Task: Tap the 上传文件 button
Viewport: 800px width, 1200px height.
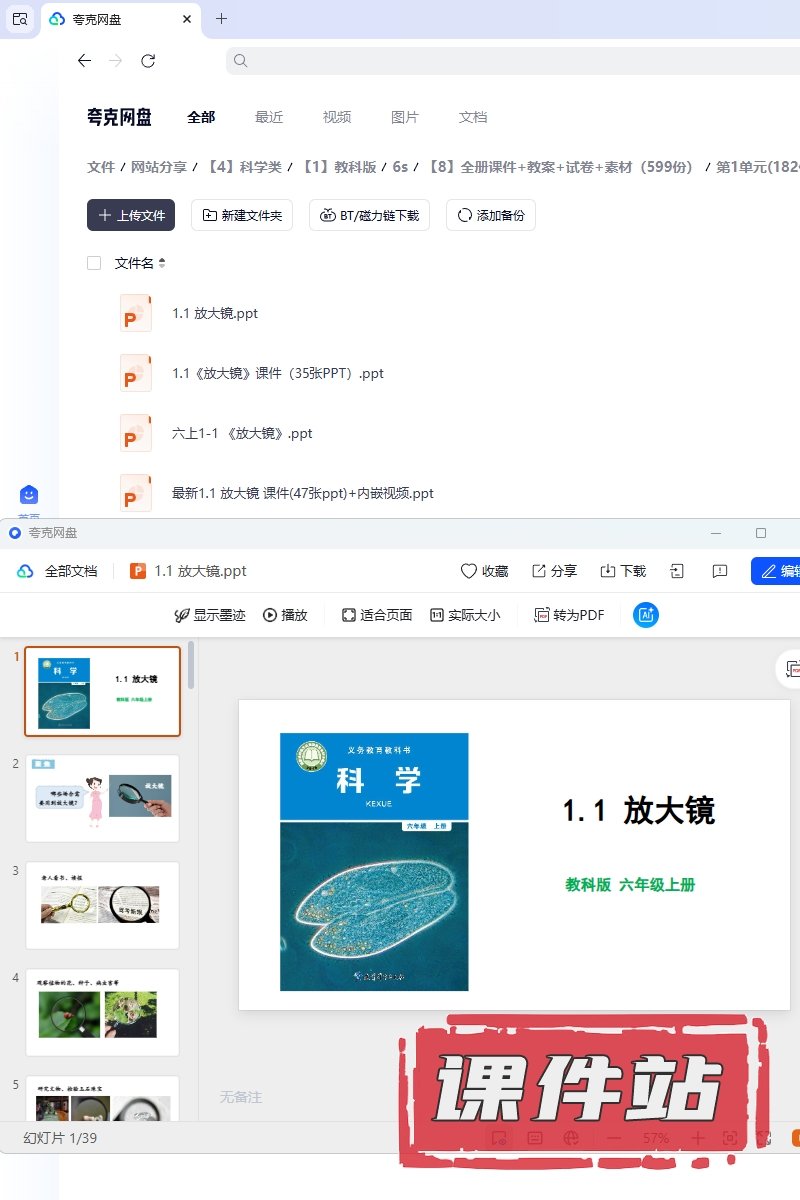Action: click(x=131, y=215)
